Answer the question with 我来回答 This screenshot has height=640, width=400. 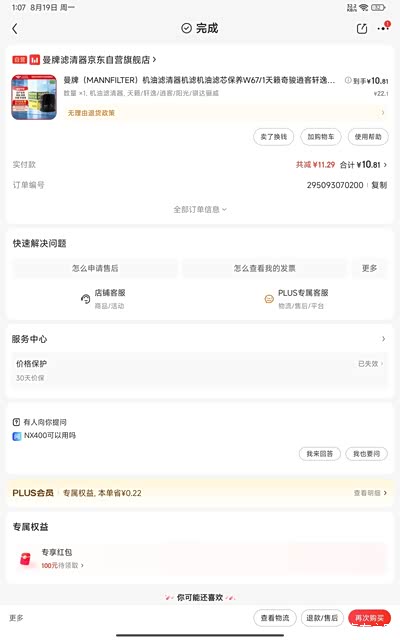[320, 453]
